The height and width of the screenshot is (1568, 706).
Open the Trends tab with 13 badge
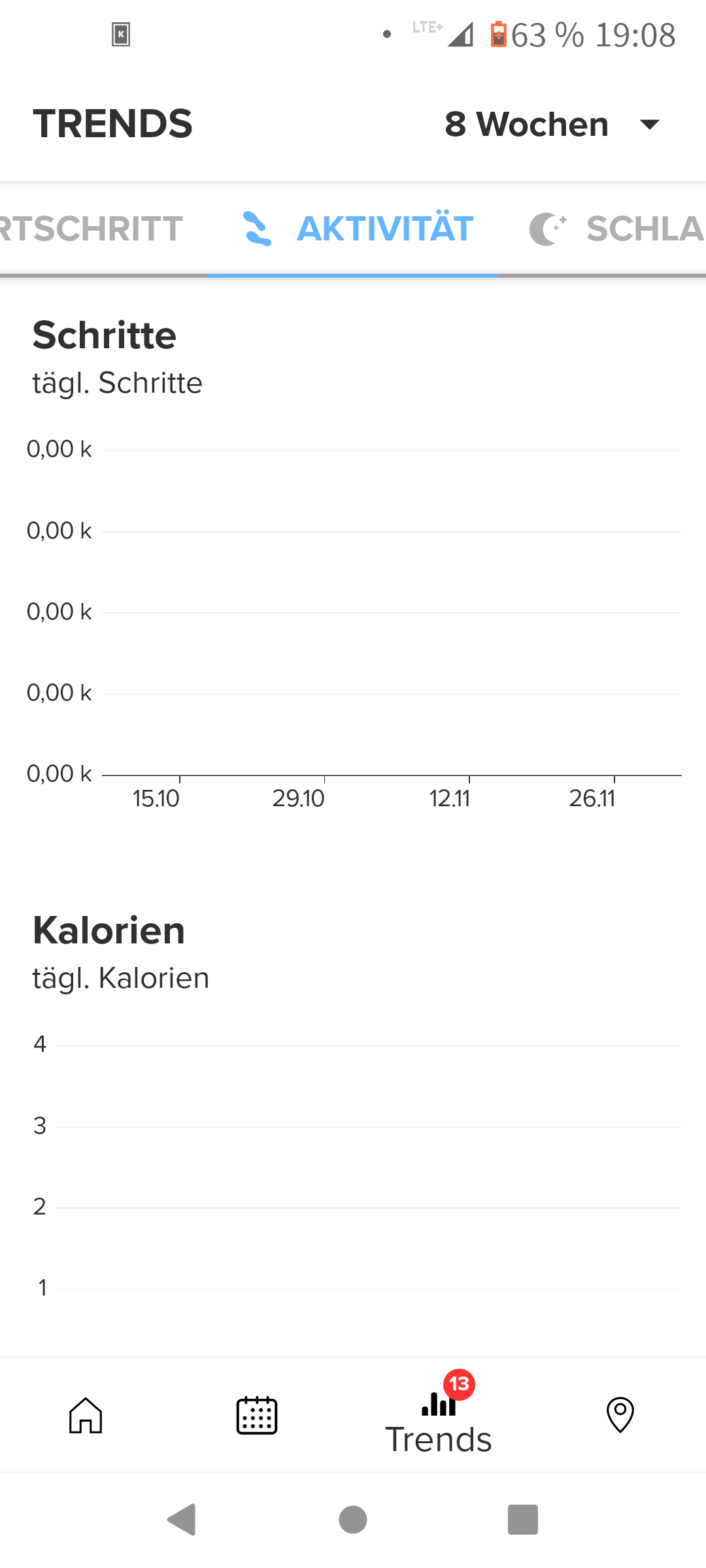[x=439, y=1415]
